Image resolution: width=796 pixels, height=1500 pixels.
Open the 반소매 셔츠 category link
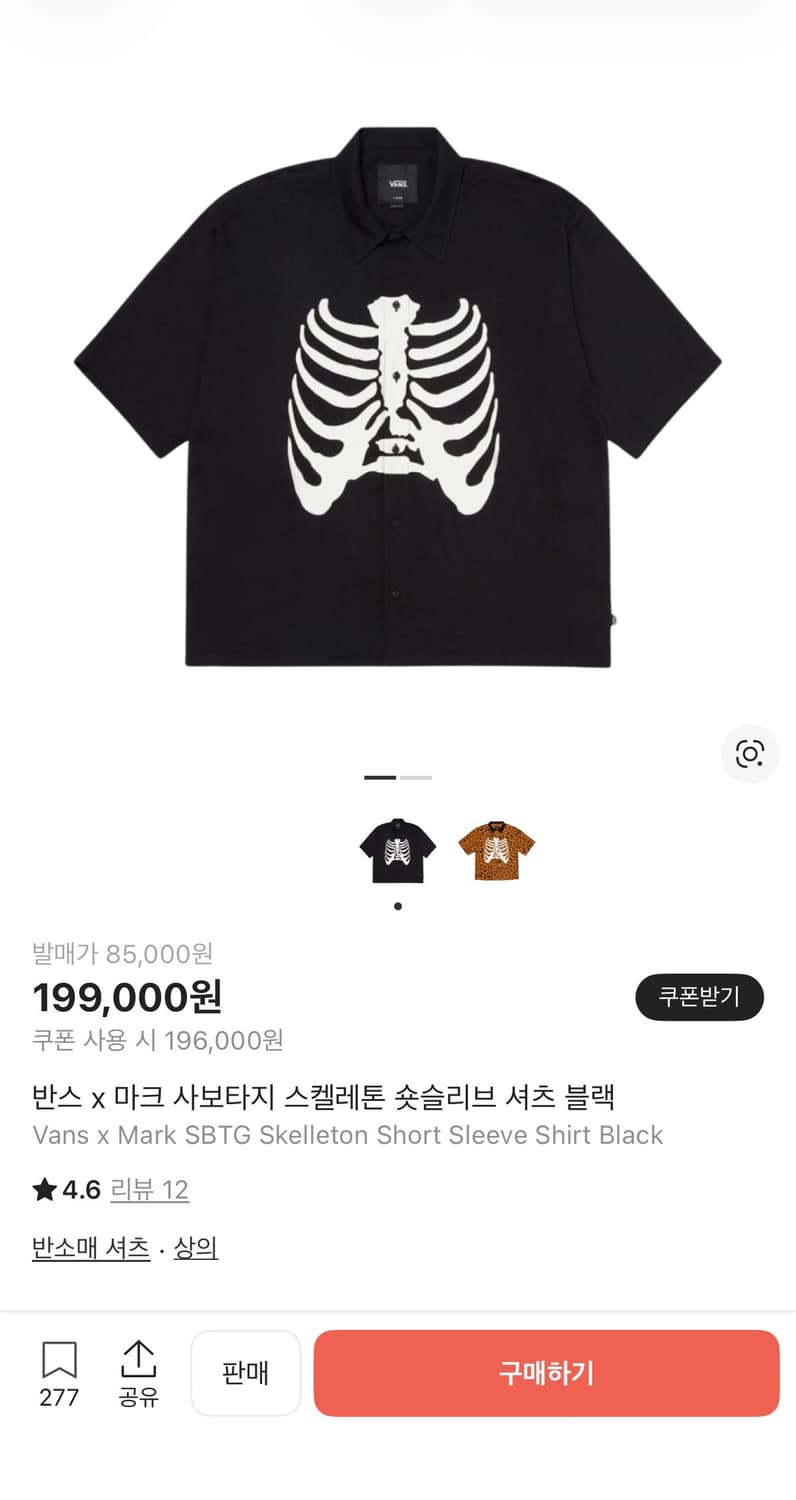point(90,1248)
